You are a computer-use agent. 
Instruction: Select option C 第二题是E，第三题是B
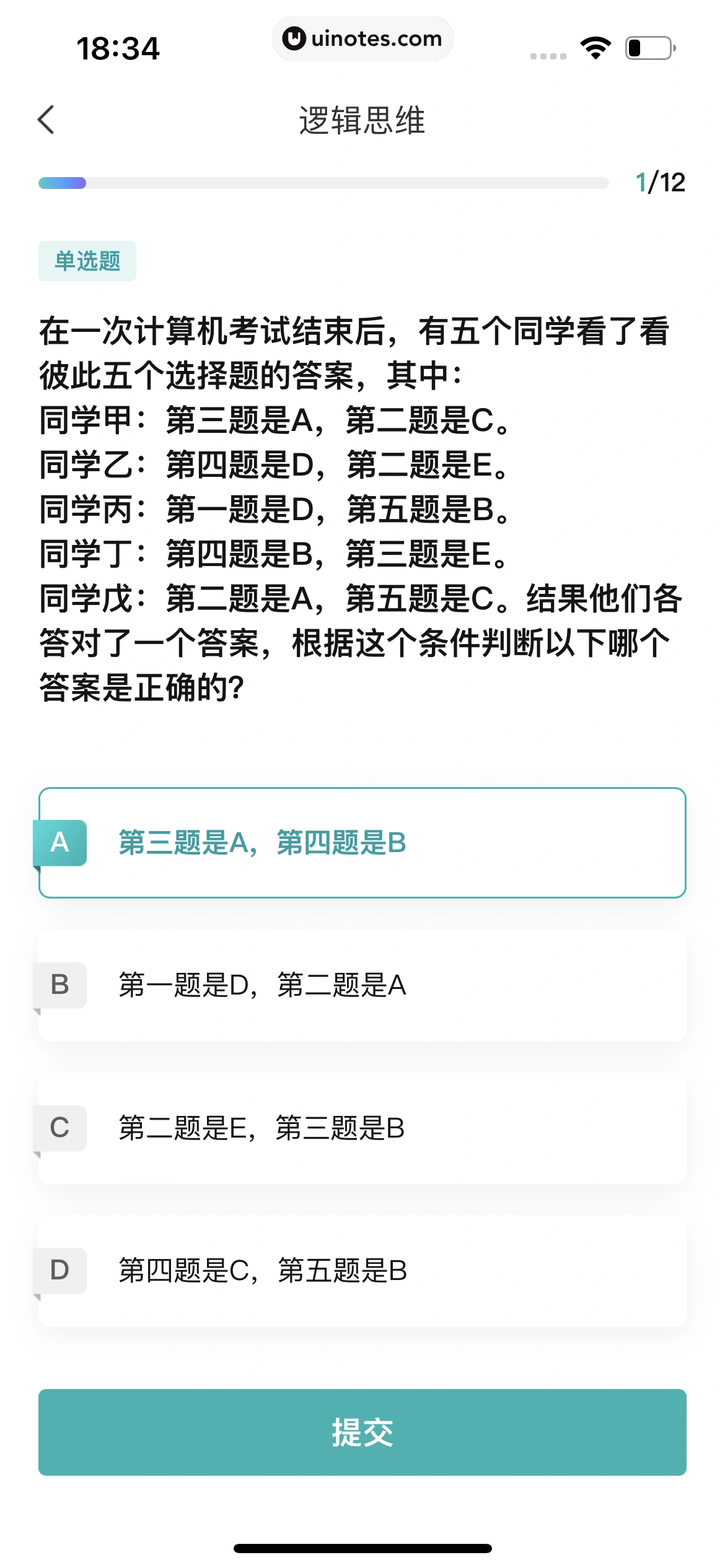coord(362,1128)
